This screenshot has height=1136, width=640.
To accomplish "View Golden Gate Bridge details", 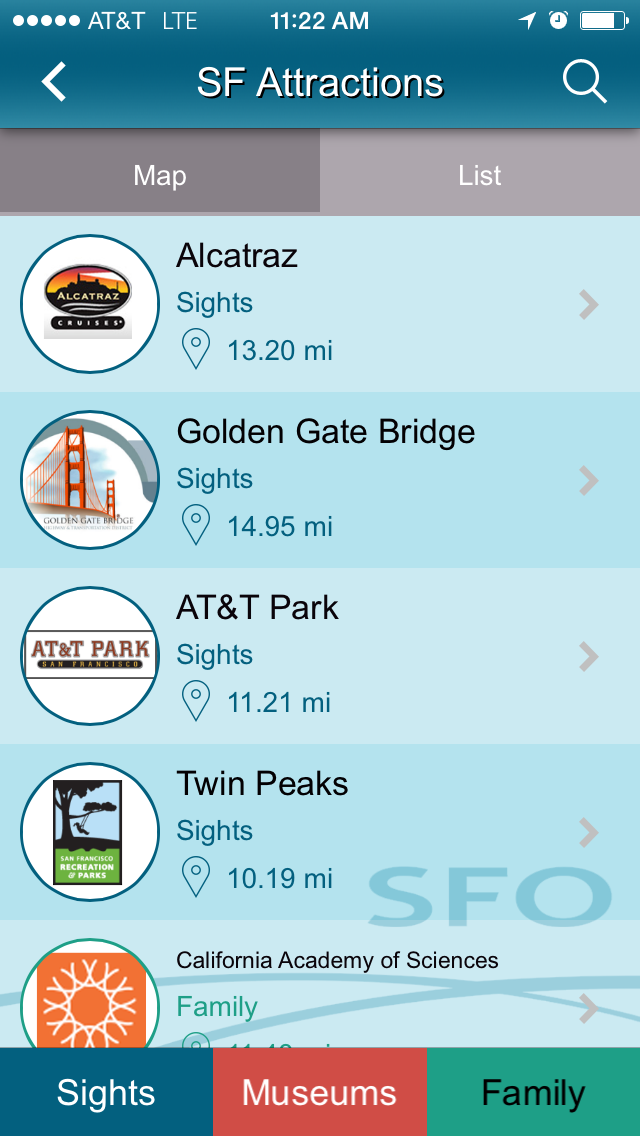I will [320, 480].
